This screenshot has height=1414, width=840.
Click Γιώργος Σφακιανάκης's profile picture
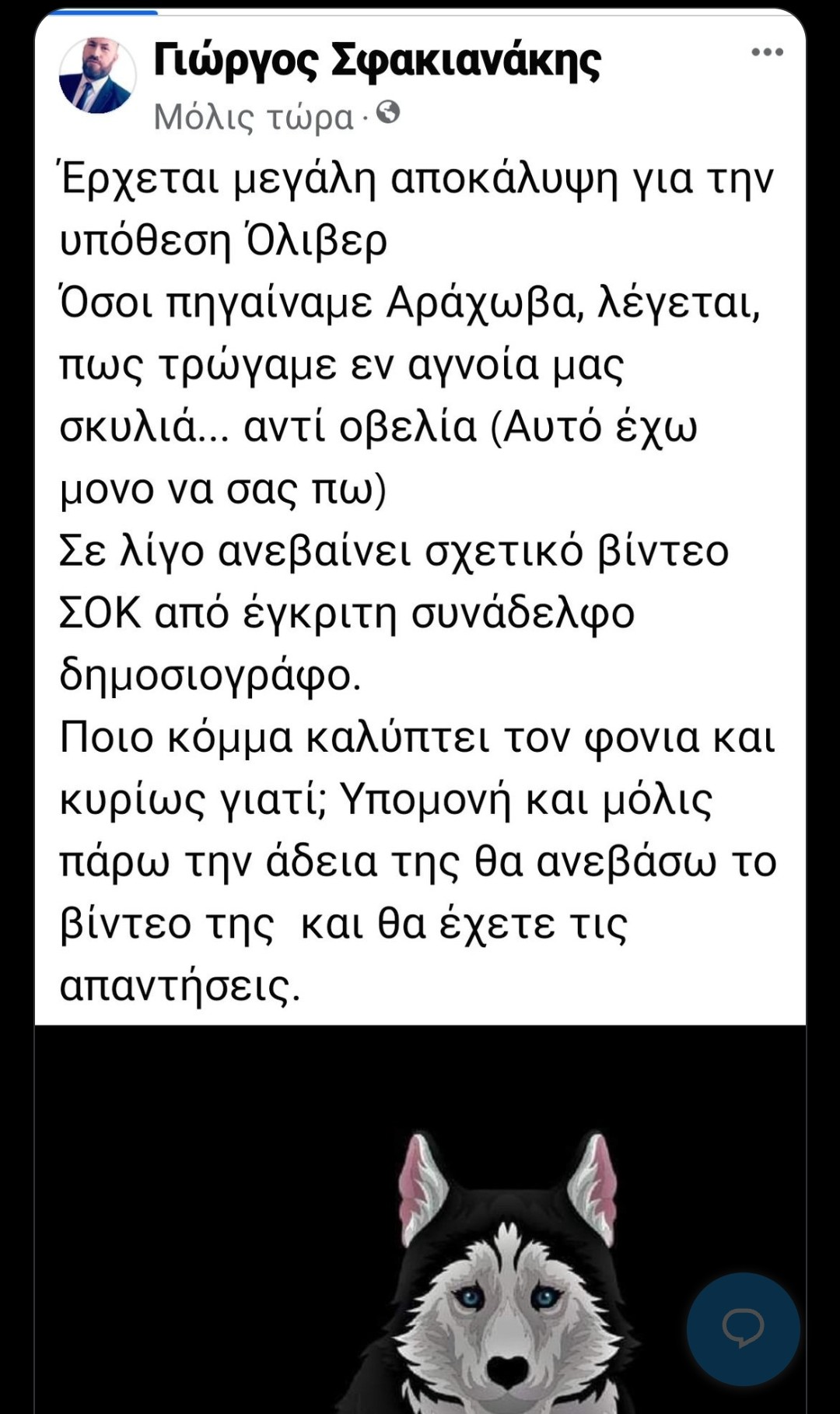tap(96, 74)
